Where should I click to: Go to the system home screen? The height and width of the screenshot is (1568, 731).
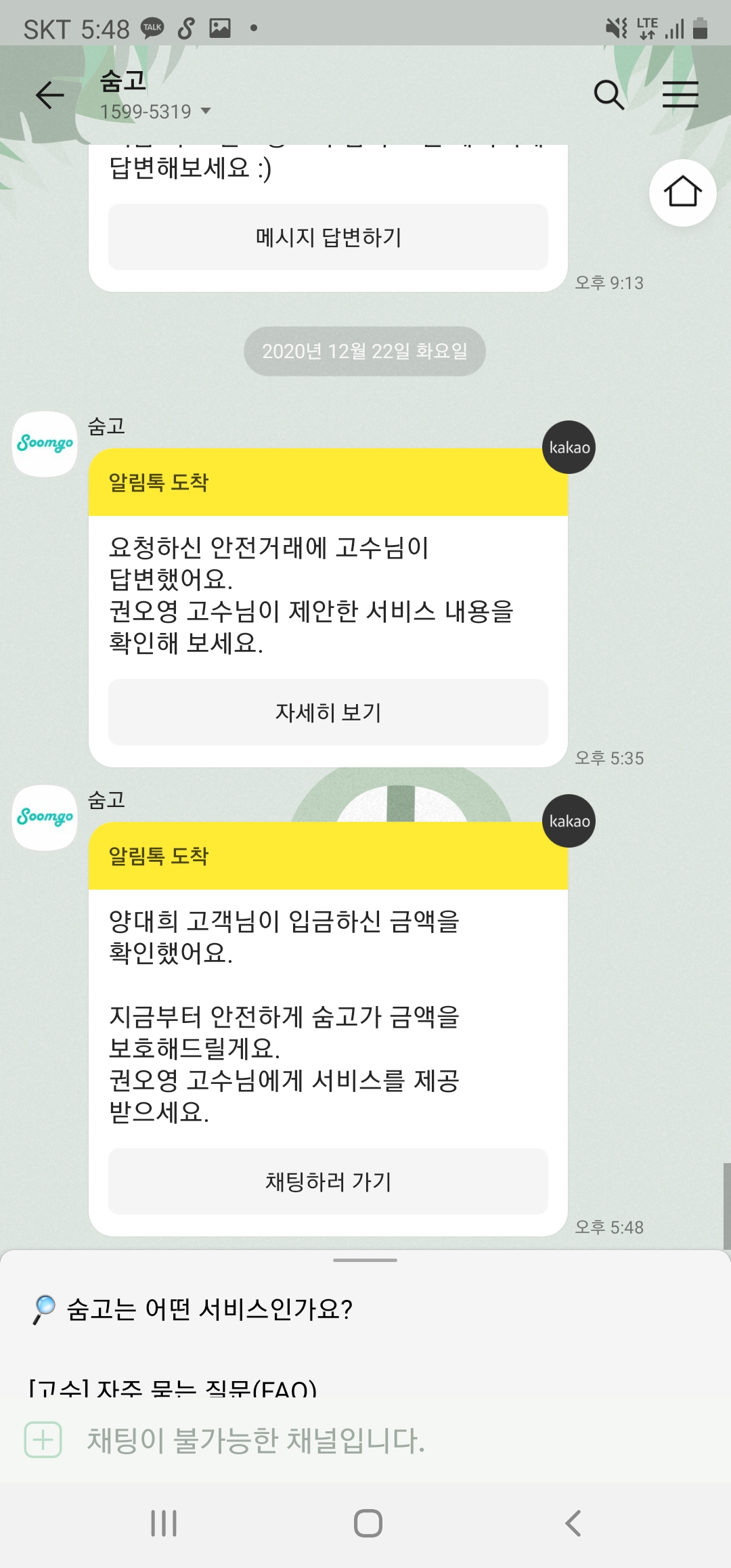click(x=368, y=1523)
